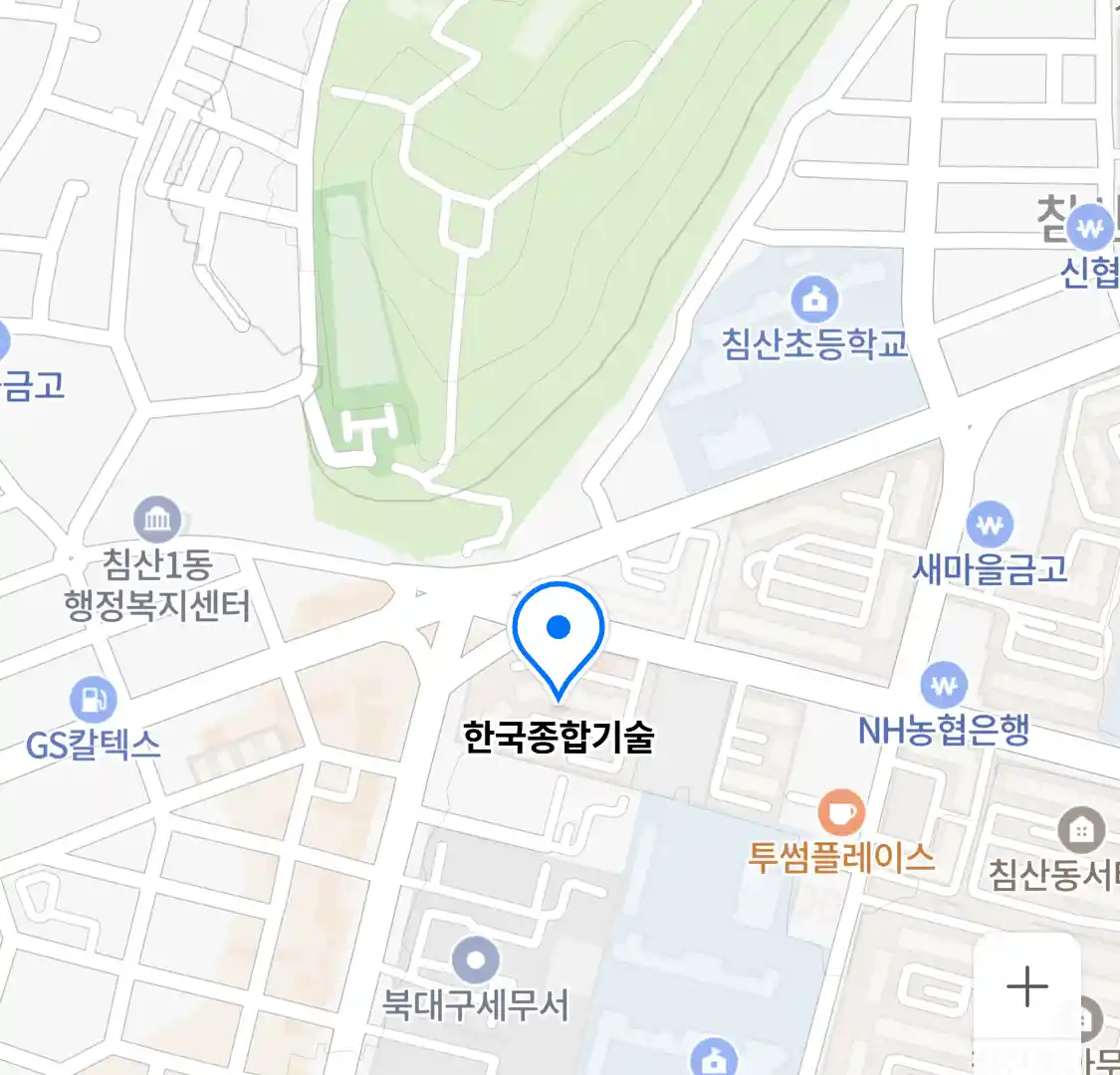Open the 침산1동 행정복지센터 marker

point(157,520)
